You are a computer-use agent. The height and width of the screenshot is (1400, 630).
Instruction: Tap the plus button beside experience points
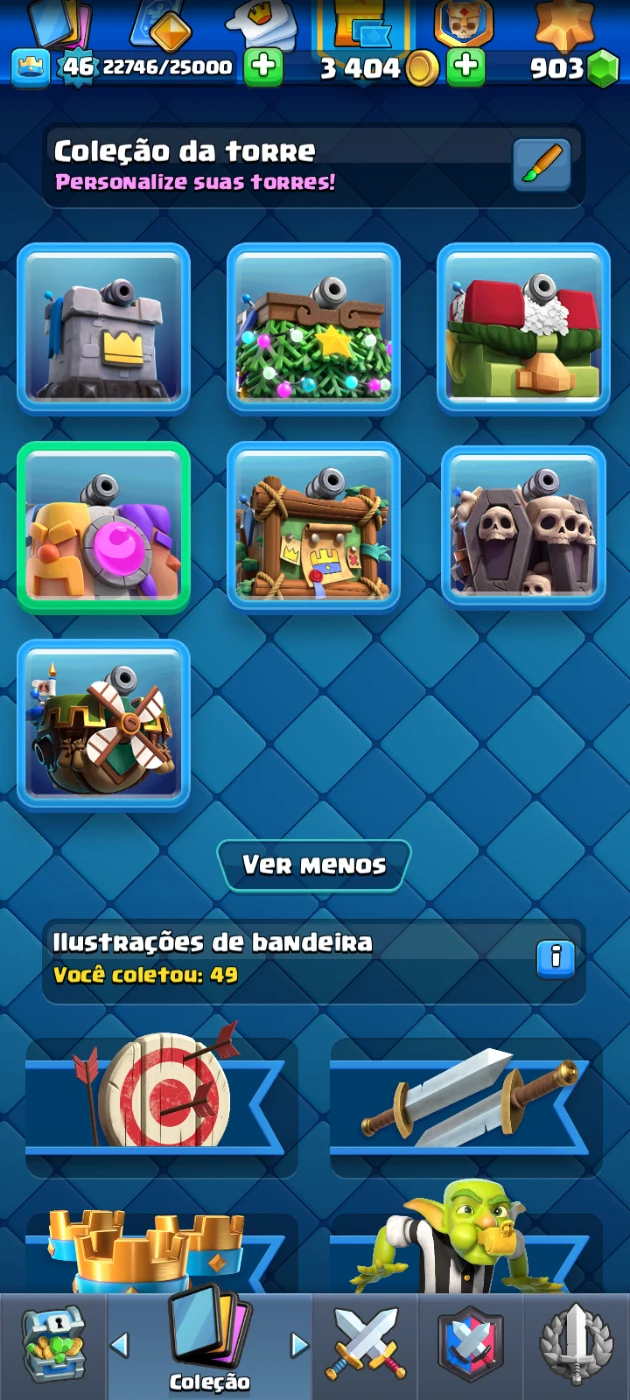coord(263,68)
